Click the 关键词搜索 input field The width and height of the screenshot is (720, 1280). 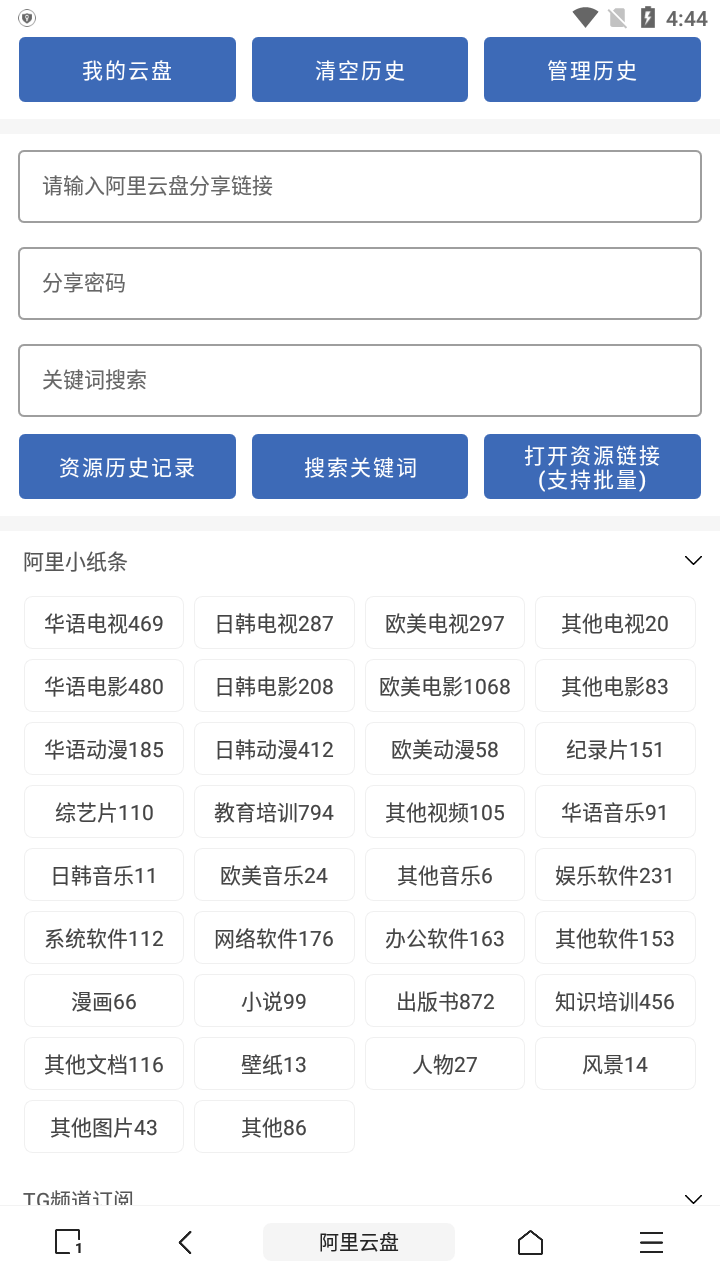tap(359, 380)
